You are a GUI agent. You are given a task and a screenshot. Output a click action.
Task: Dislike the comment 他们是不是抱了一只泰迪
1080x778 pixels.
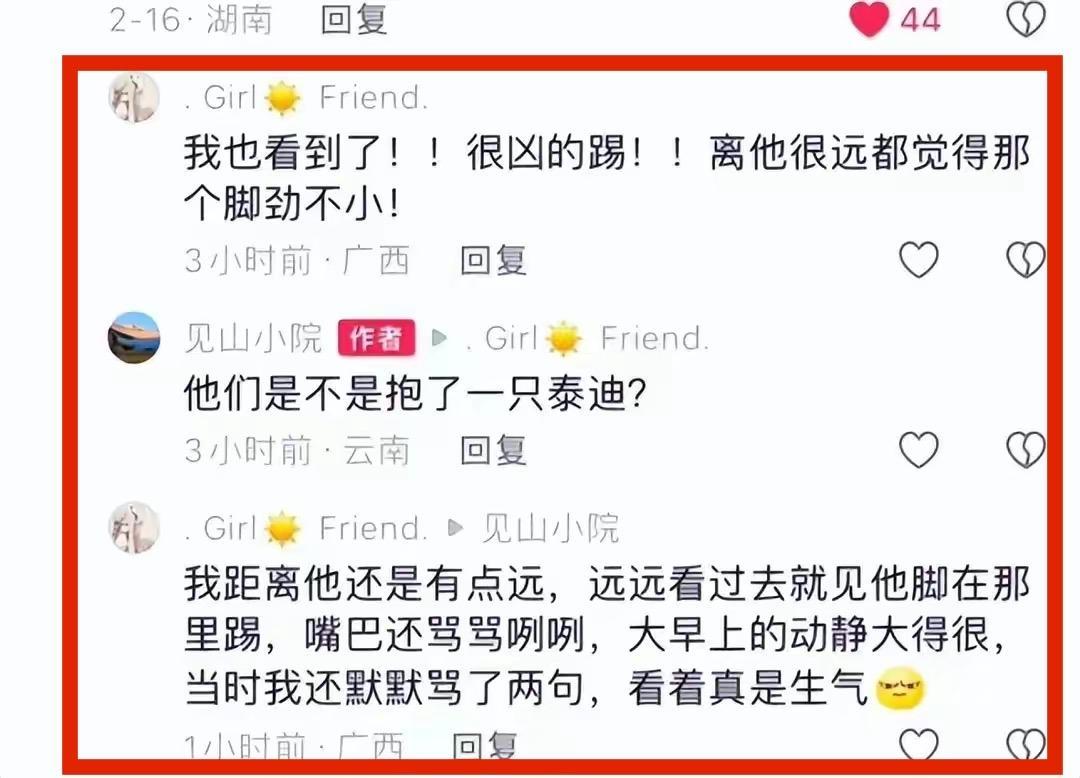coord(1025,451)
